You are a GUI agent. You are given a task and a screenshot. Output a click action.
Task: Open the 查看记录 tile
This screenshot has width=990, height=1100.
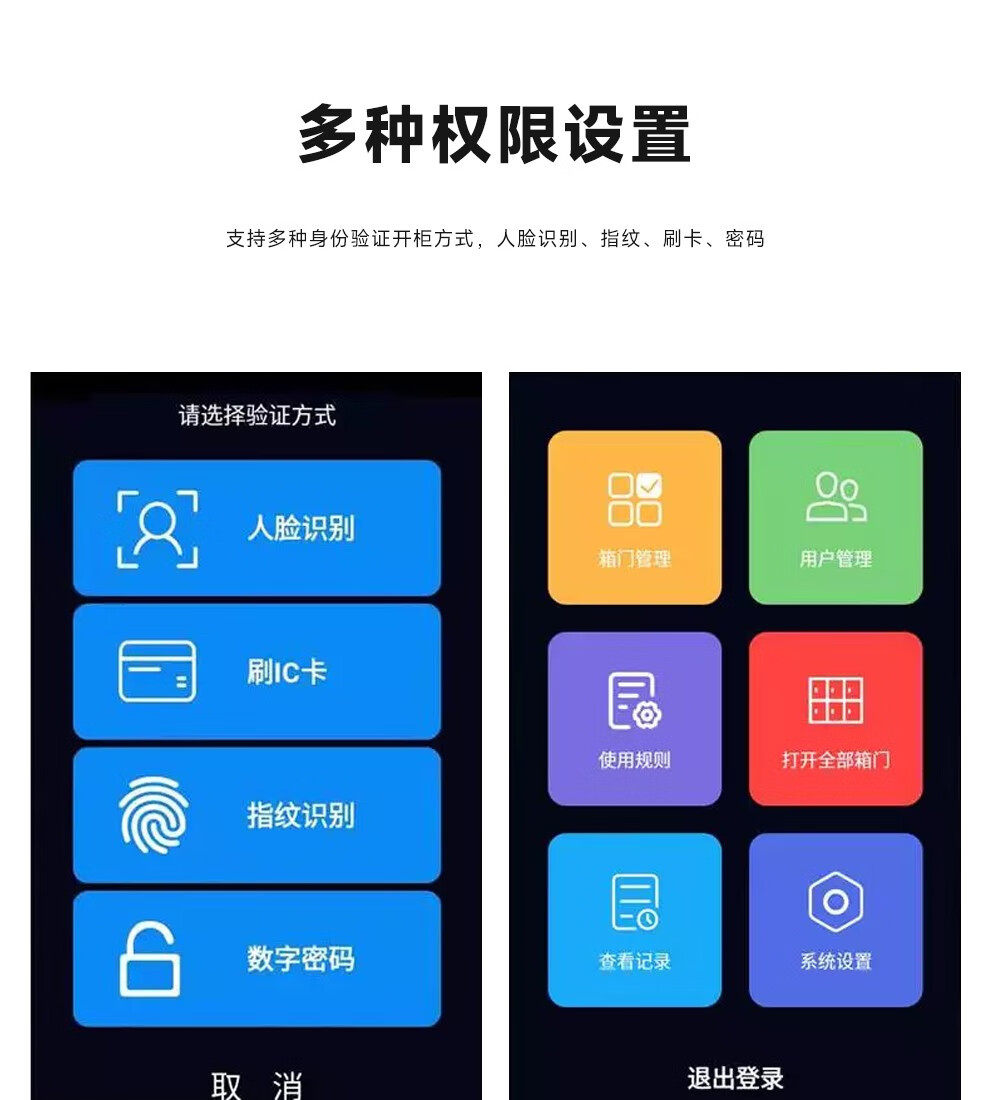(x=633, y=920)
